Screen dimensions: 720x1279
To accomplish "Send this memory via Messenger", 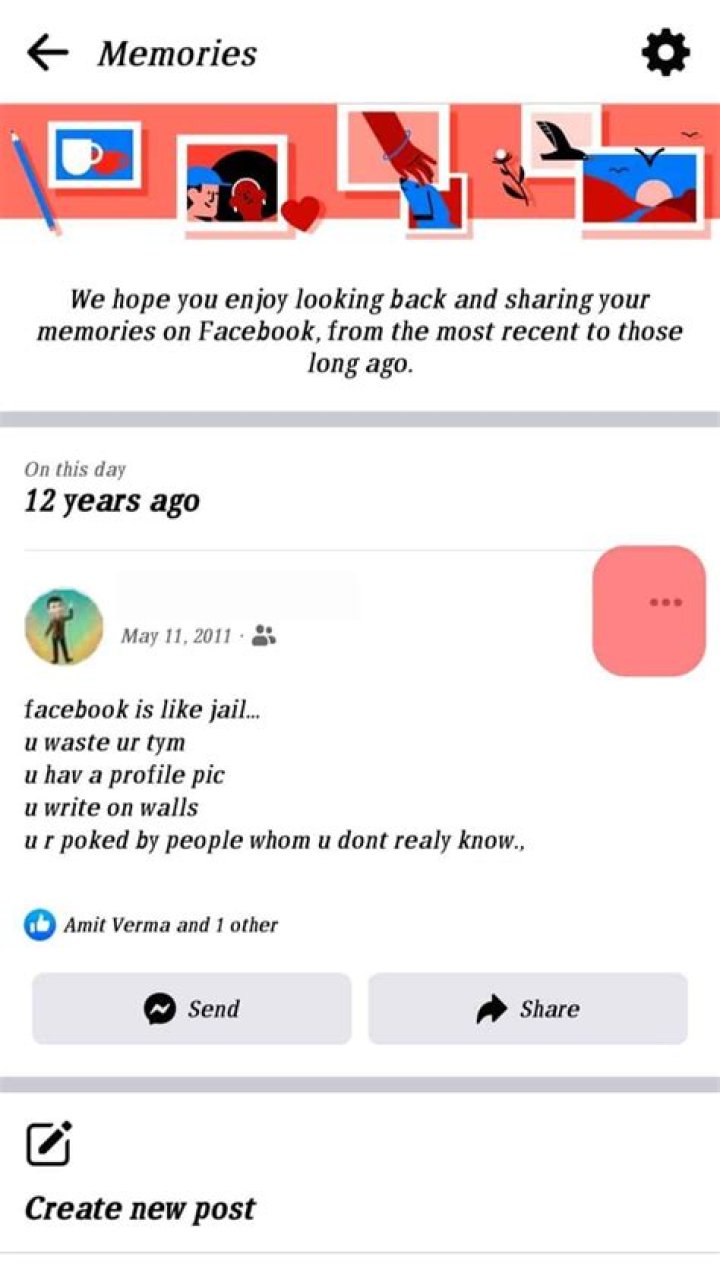I will coord(192,1009).
